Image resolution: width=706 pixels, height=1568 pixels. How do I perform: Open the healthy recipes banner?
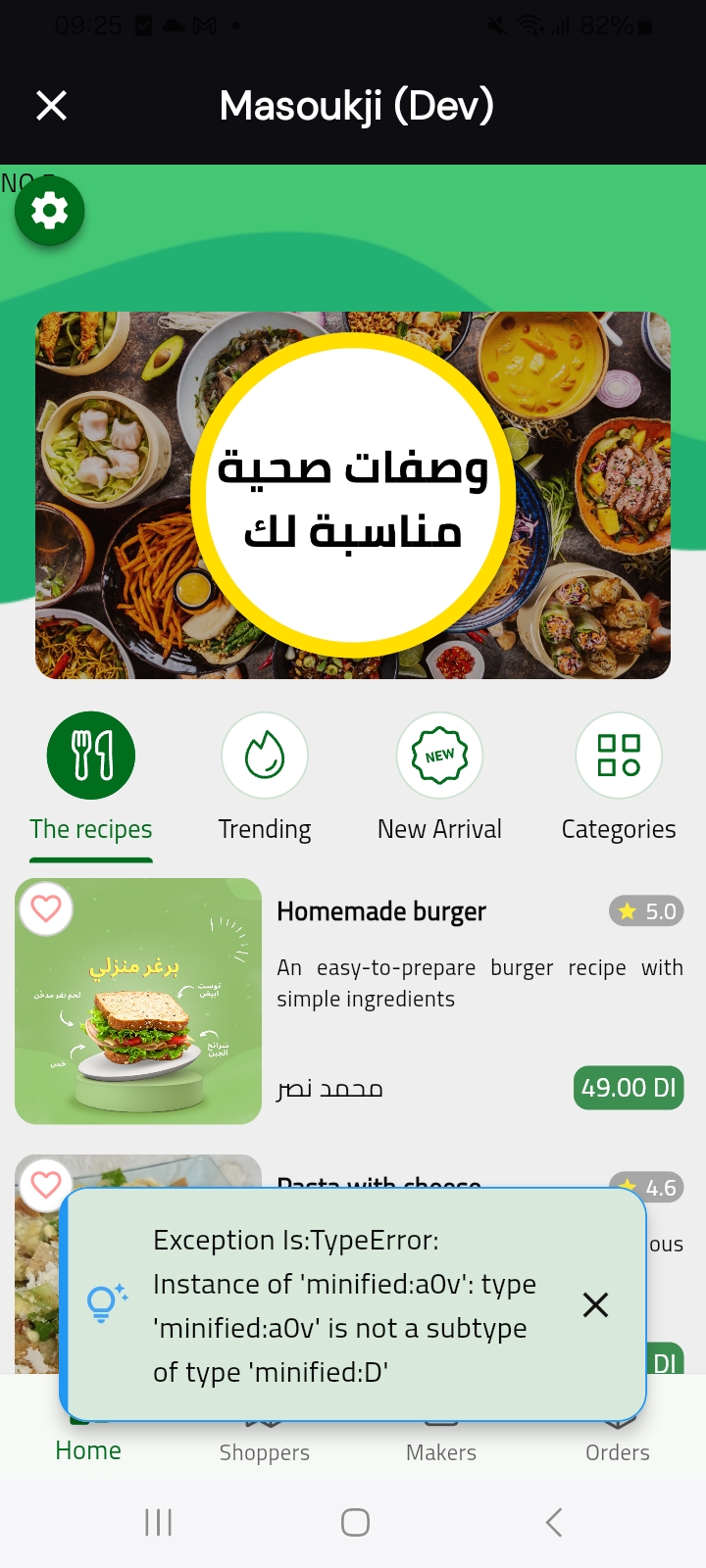353,495
